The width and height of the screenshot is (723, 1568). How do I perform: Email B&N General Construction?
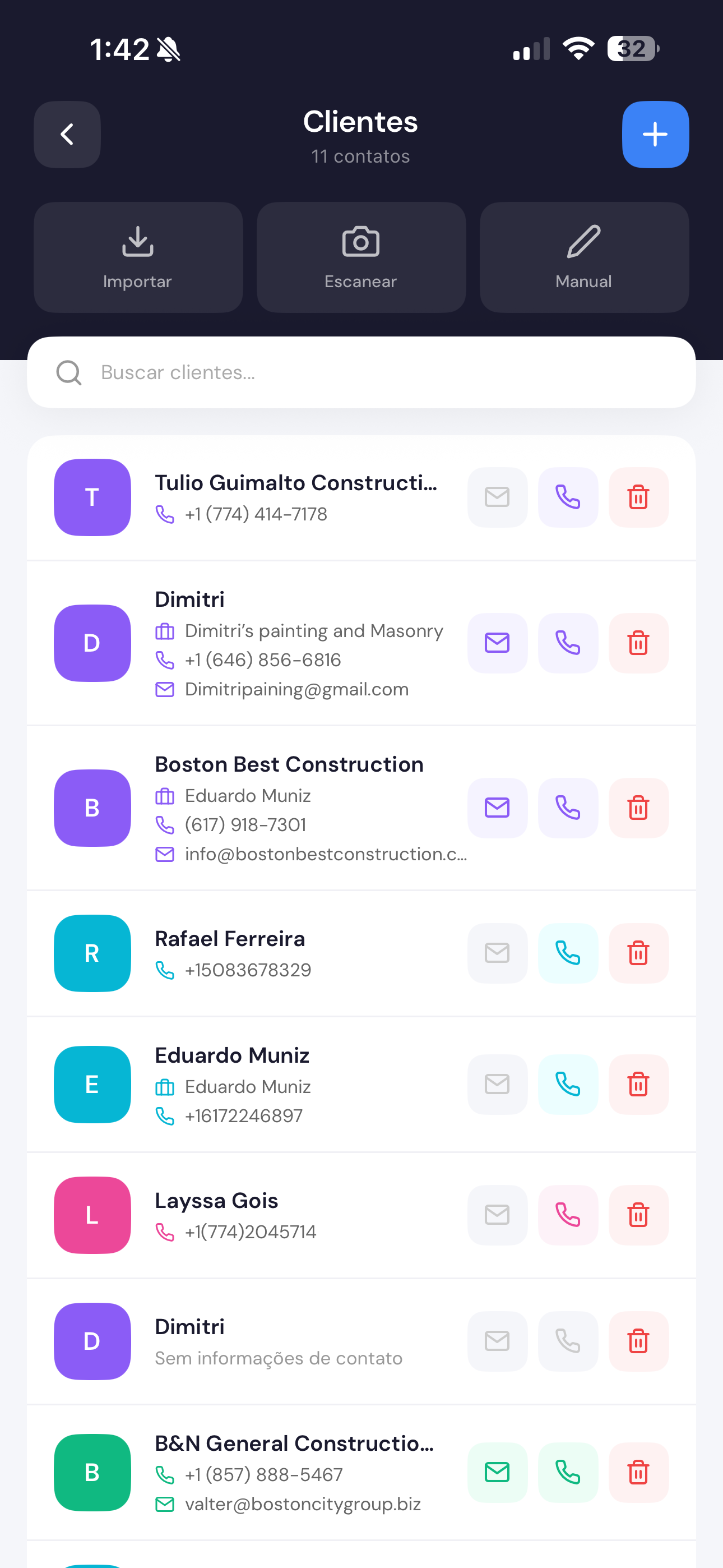coord(497,1473)
